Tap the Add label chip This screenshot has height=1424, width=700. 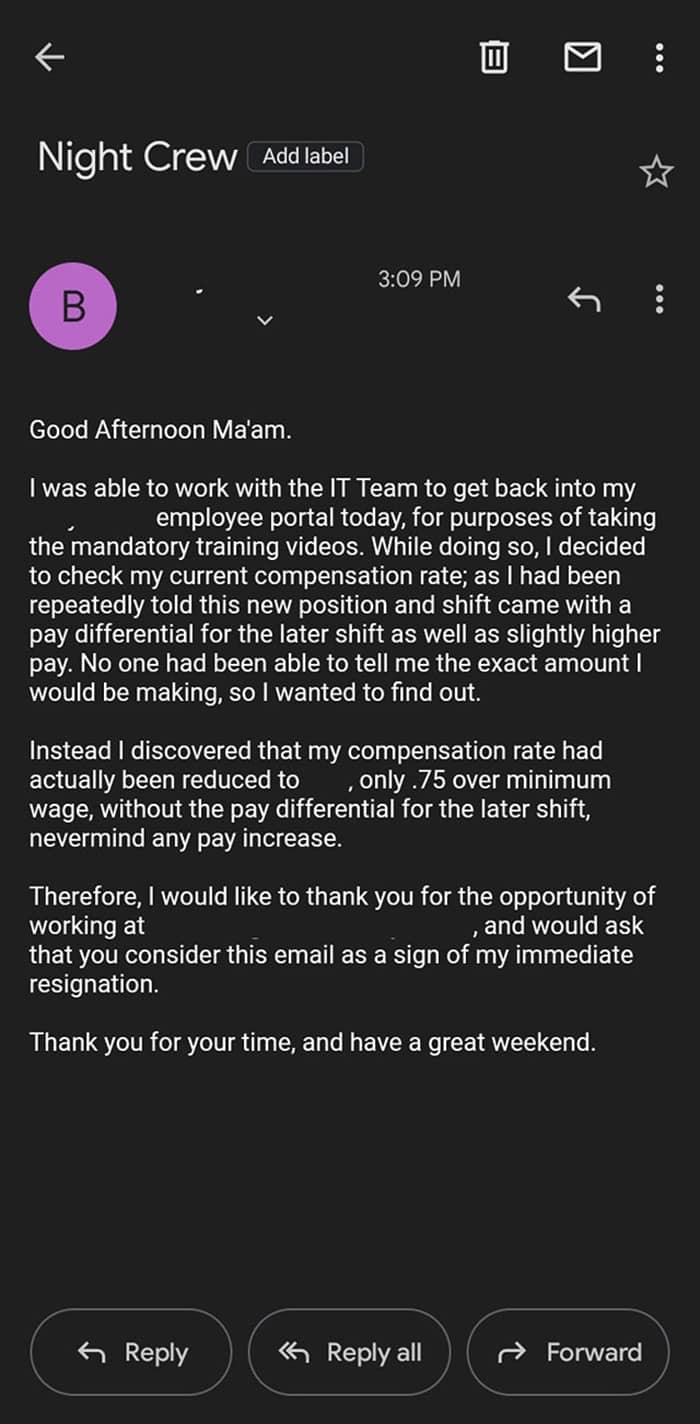click(x=305, y=157)
